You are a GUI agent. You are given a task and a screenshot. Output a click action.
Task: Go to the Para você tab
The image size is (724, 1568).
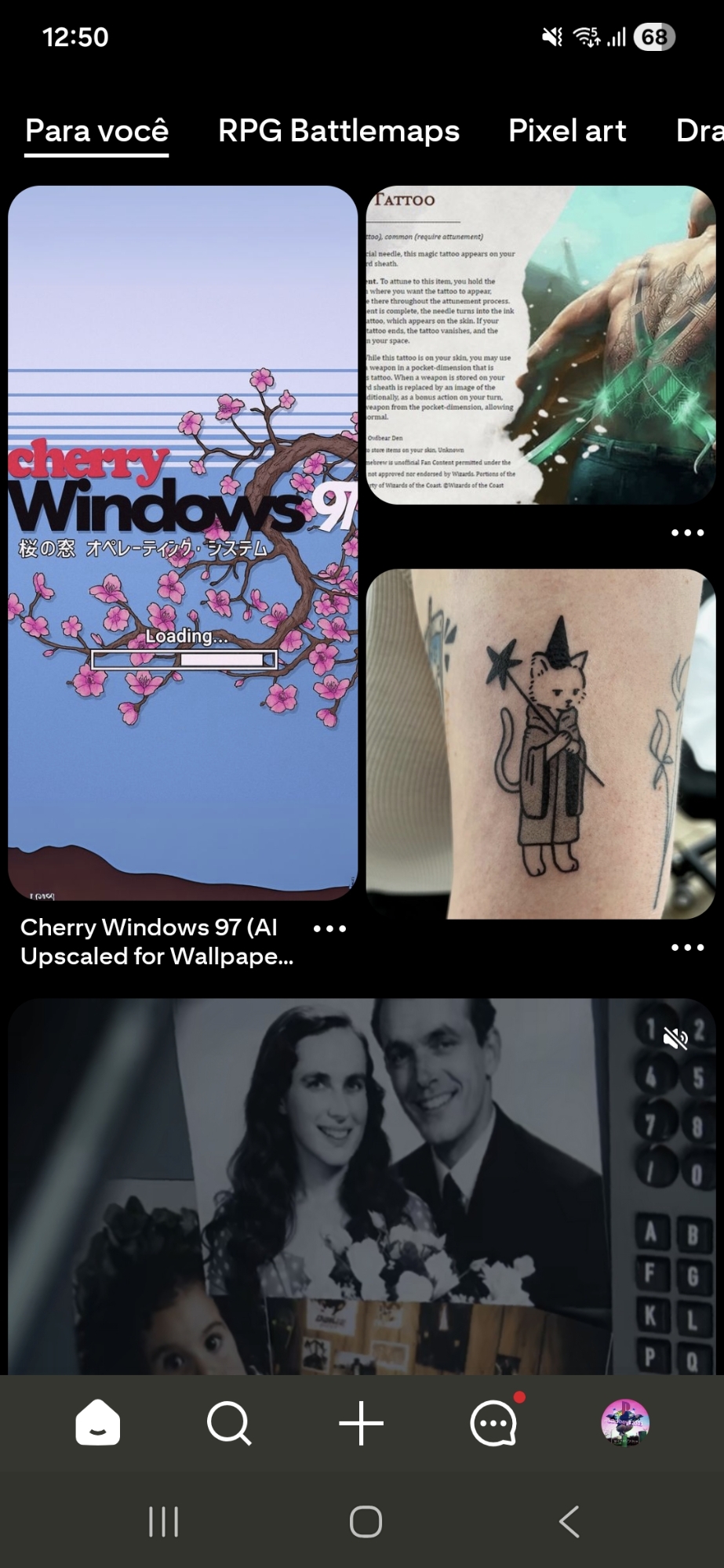96,131
